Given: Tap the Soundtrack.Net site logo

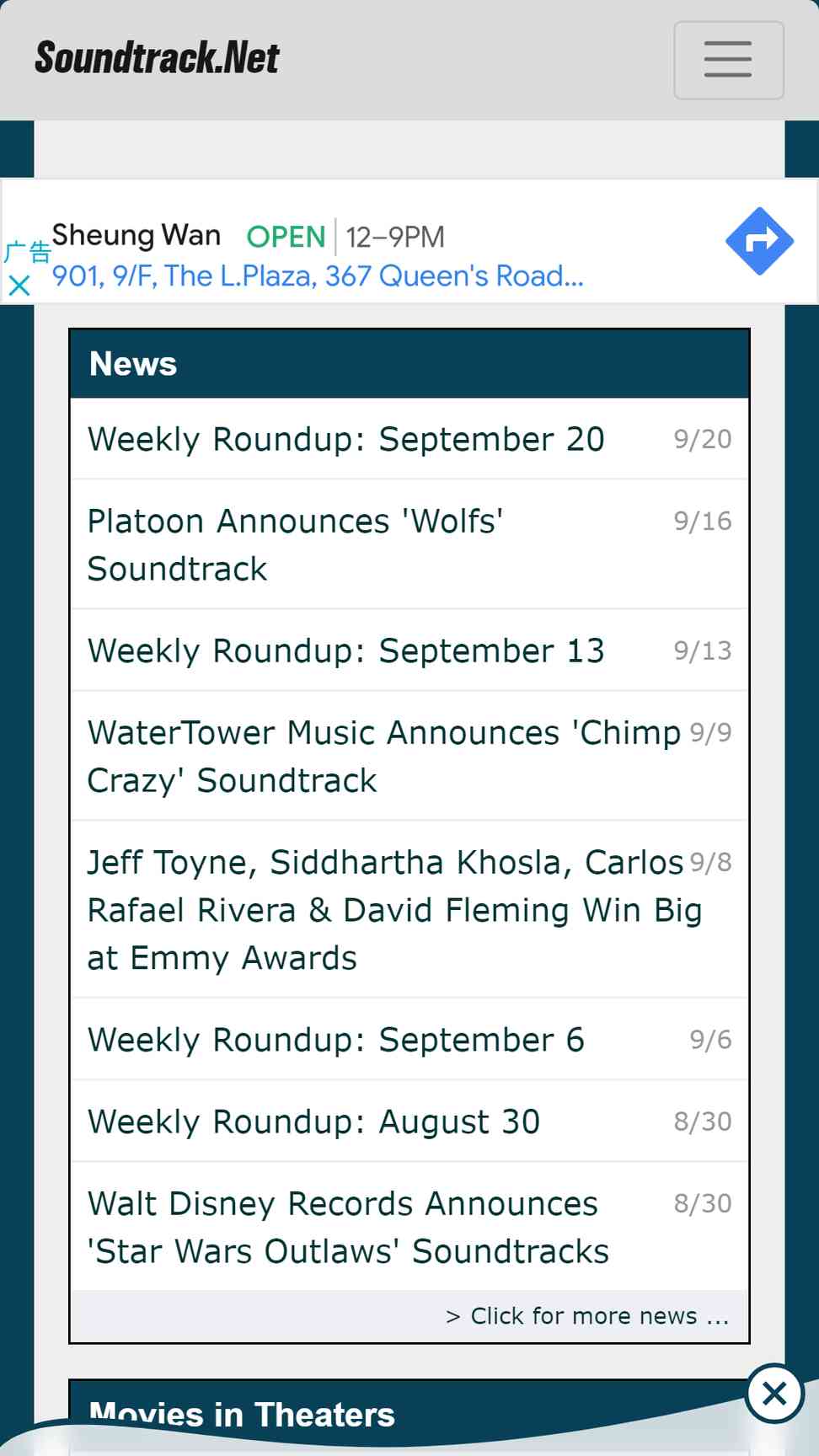Looking at the screenshot, I should [x=157, y=58].
